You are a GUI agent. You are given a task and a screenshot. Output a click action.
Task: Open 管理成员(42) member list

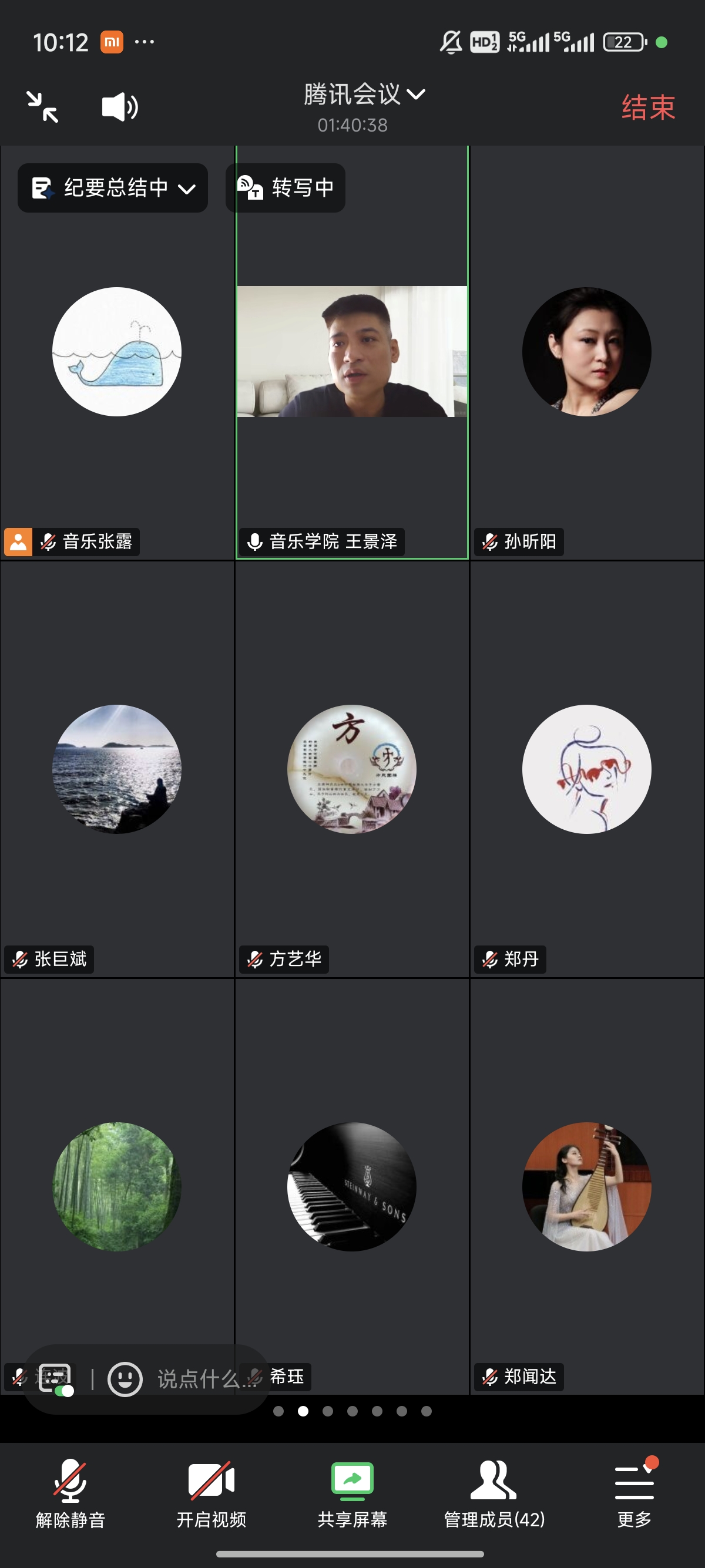(x=493, y=1492)
